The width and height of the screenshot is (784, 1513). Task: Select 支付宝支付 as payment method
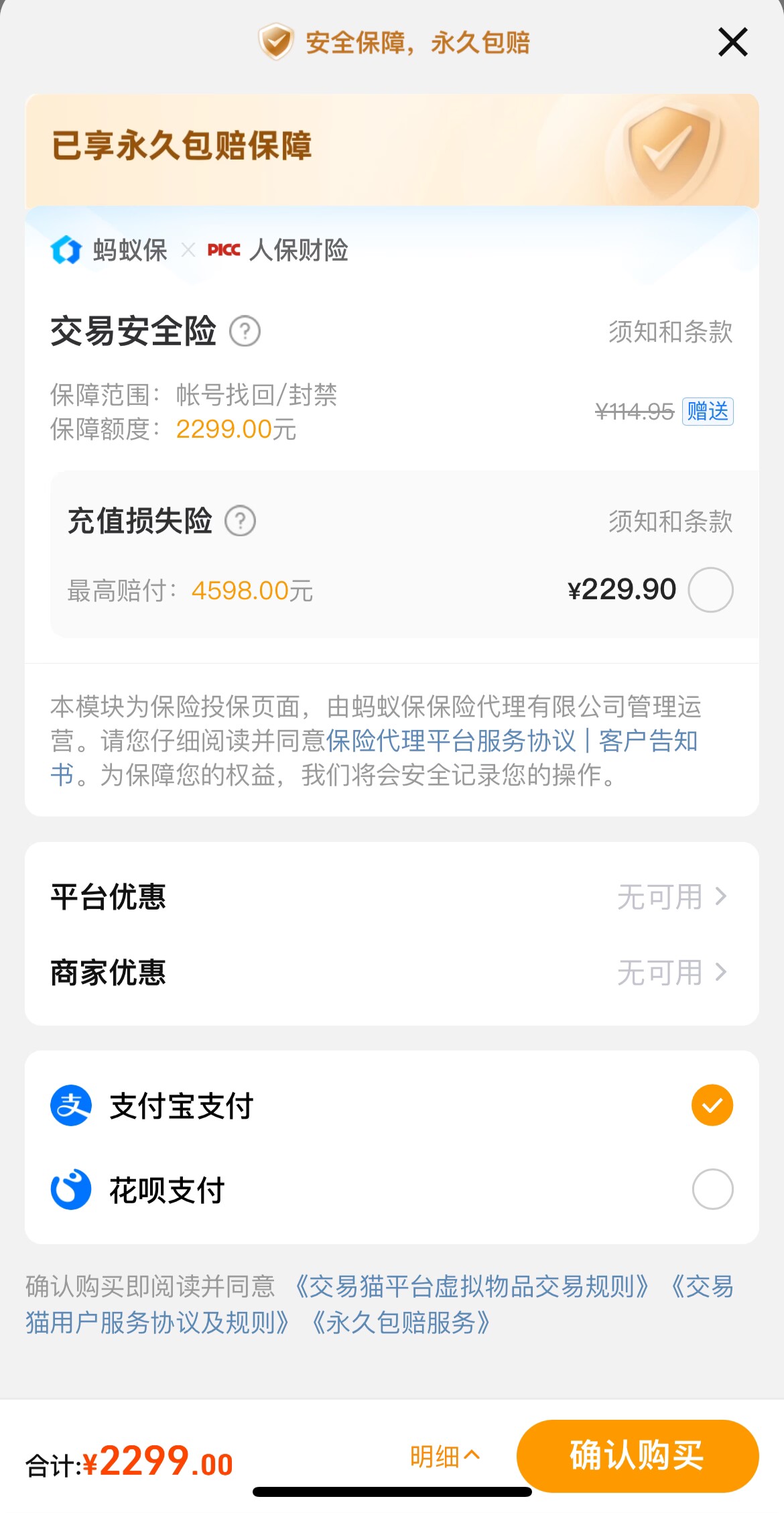point(712,1105)
